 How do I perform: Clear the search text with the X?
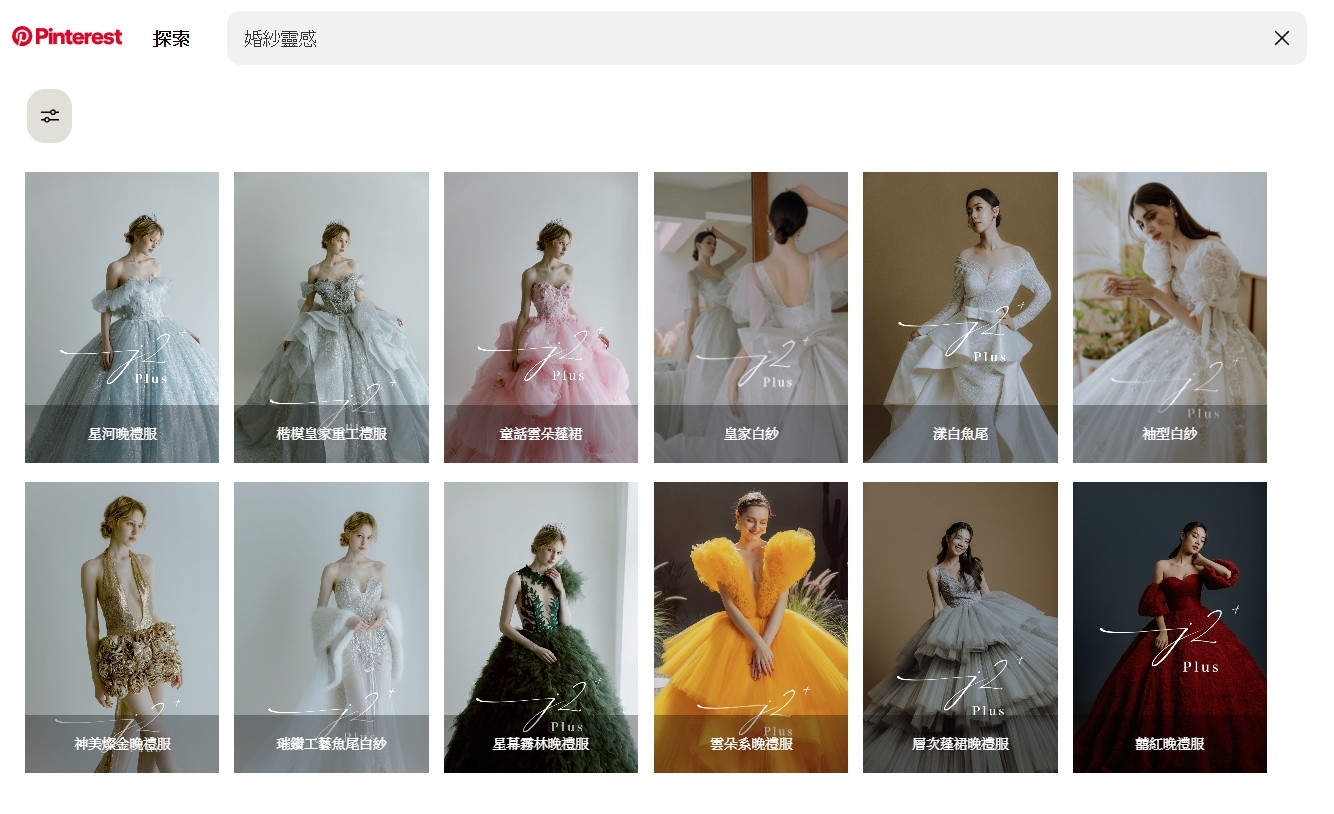coord(1281,38)
